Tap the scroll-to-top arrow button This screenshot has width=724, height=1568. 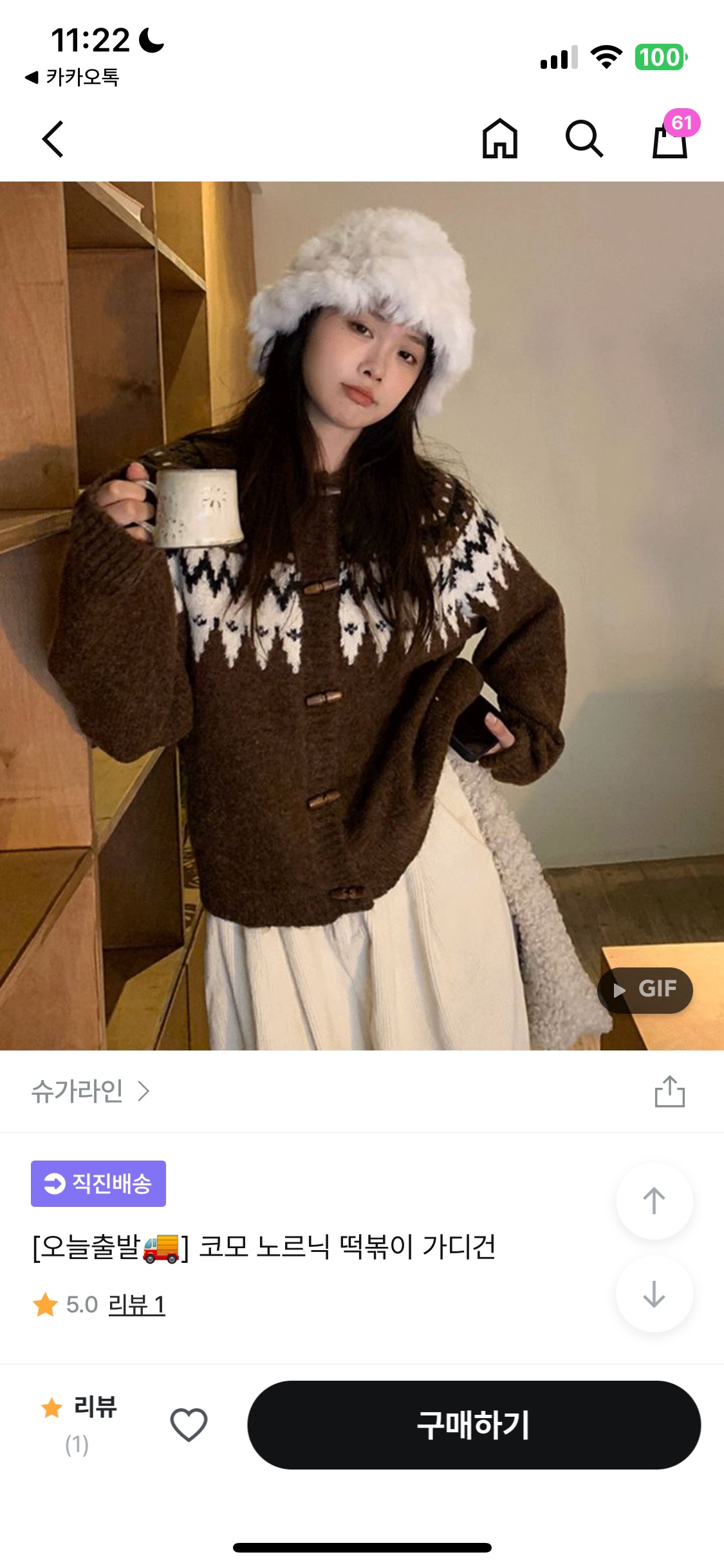654,1201
